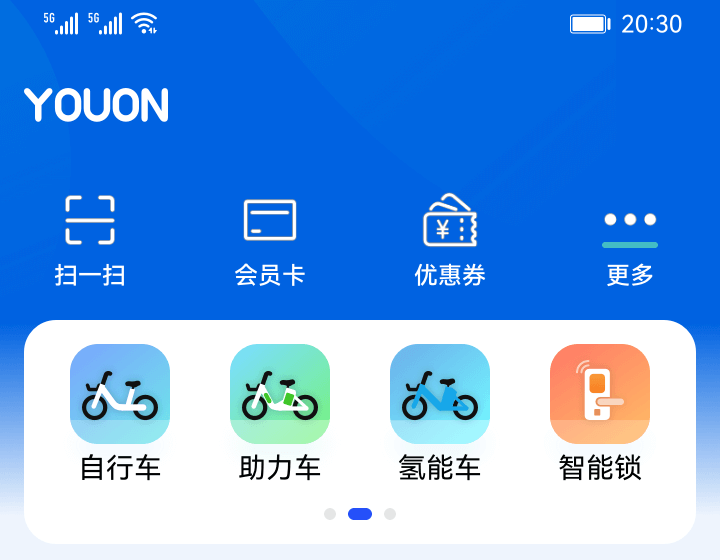
Task: Choose the 氢能车 hydrogen bike service
Action: [440, 410]
